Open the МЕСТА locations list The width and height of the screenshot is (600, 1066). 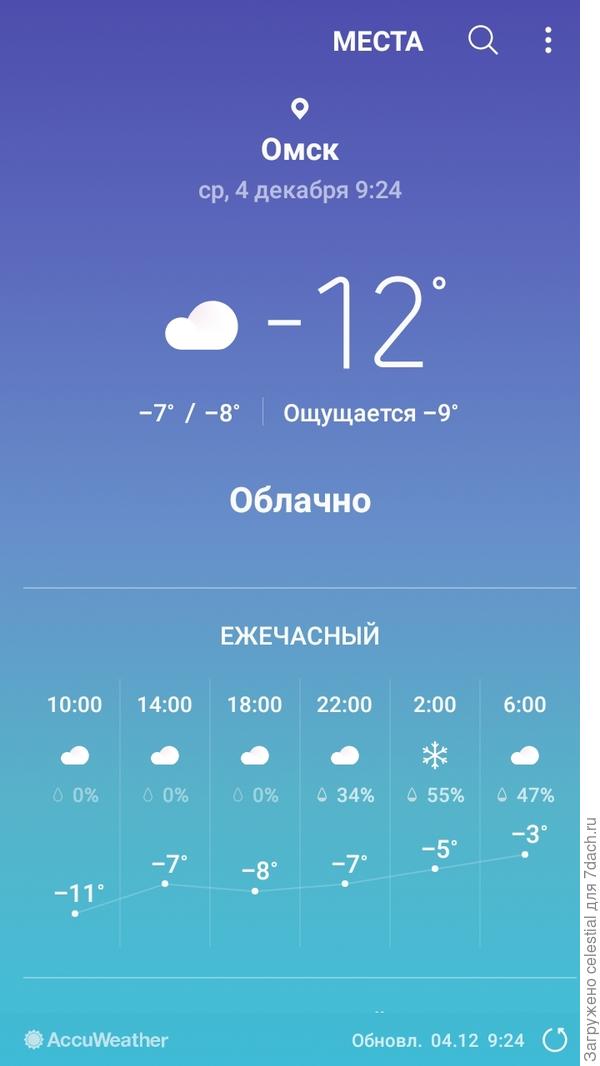378,41
